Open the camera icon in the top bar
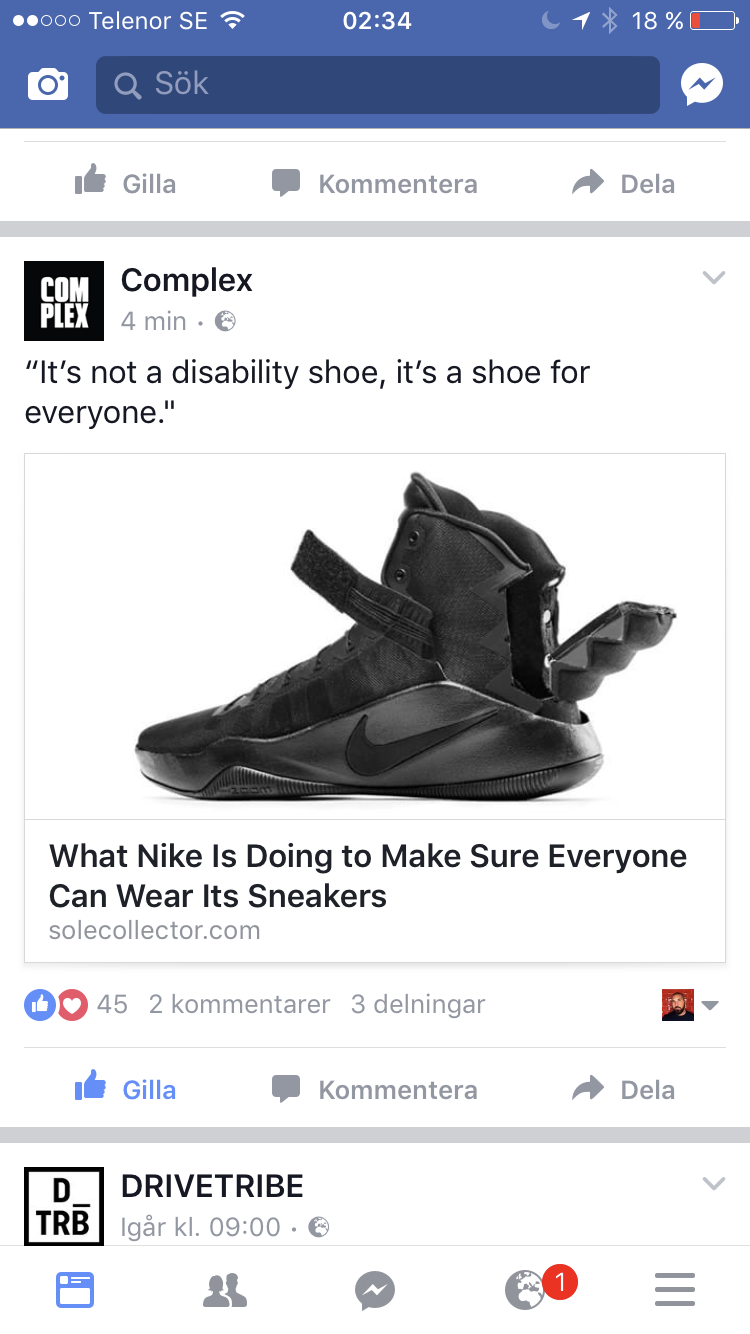 click(x=47, y=85)
